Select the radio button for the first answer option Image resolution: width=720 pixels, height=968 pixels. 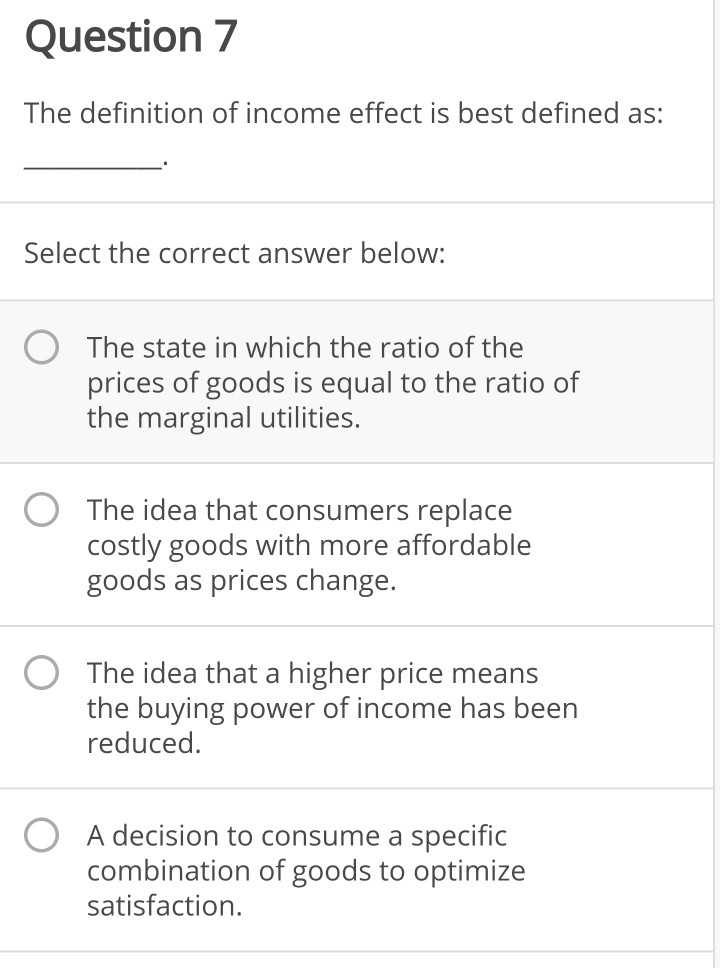tap(40, 348)
